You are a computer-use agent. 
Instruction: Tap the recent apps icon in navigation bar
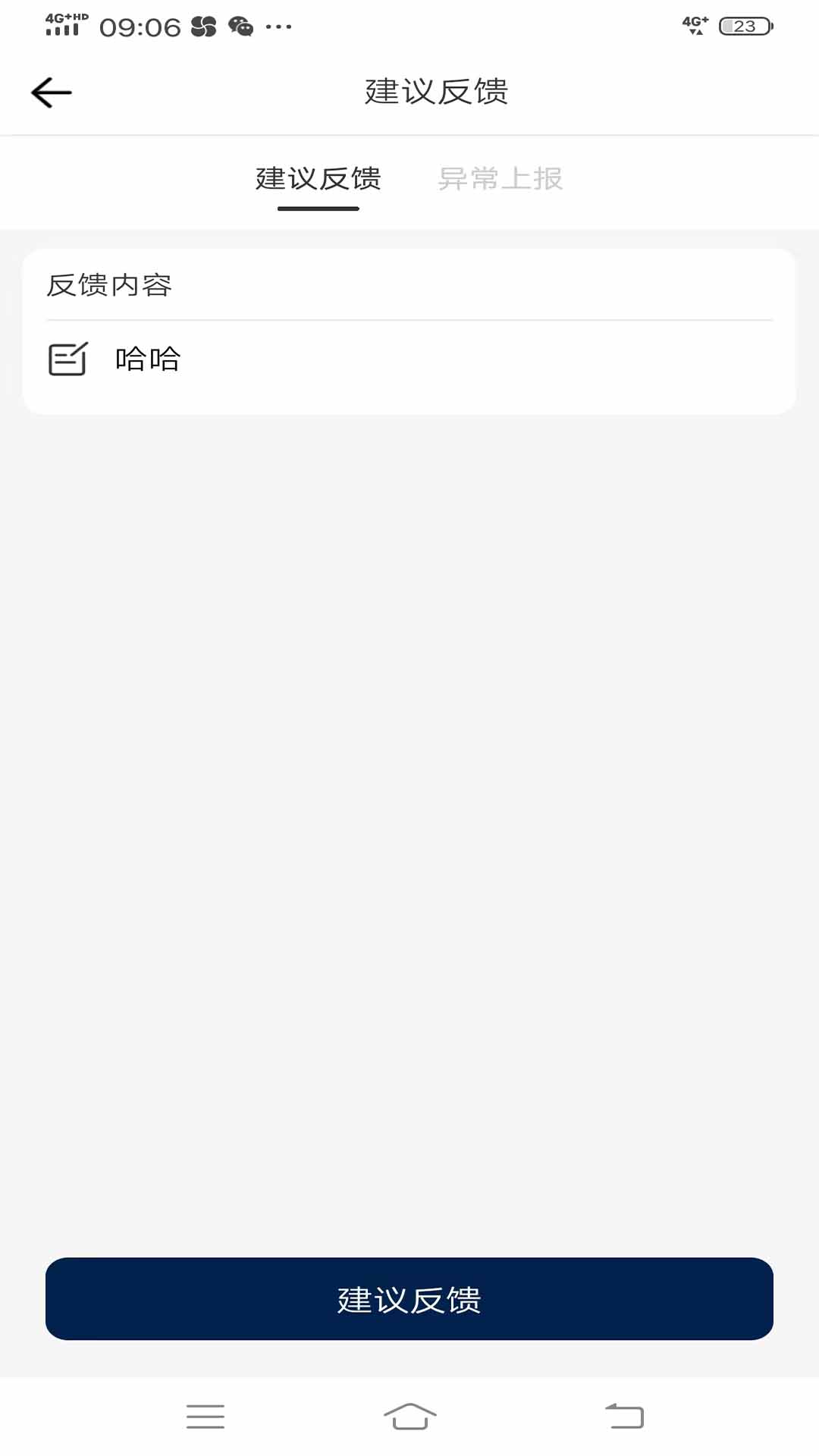point(205,1416)
